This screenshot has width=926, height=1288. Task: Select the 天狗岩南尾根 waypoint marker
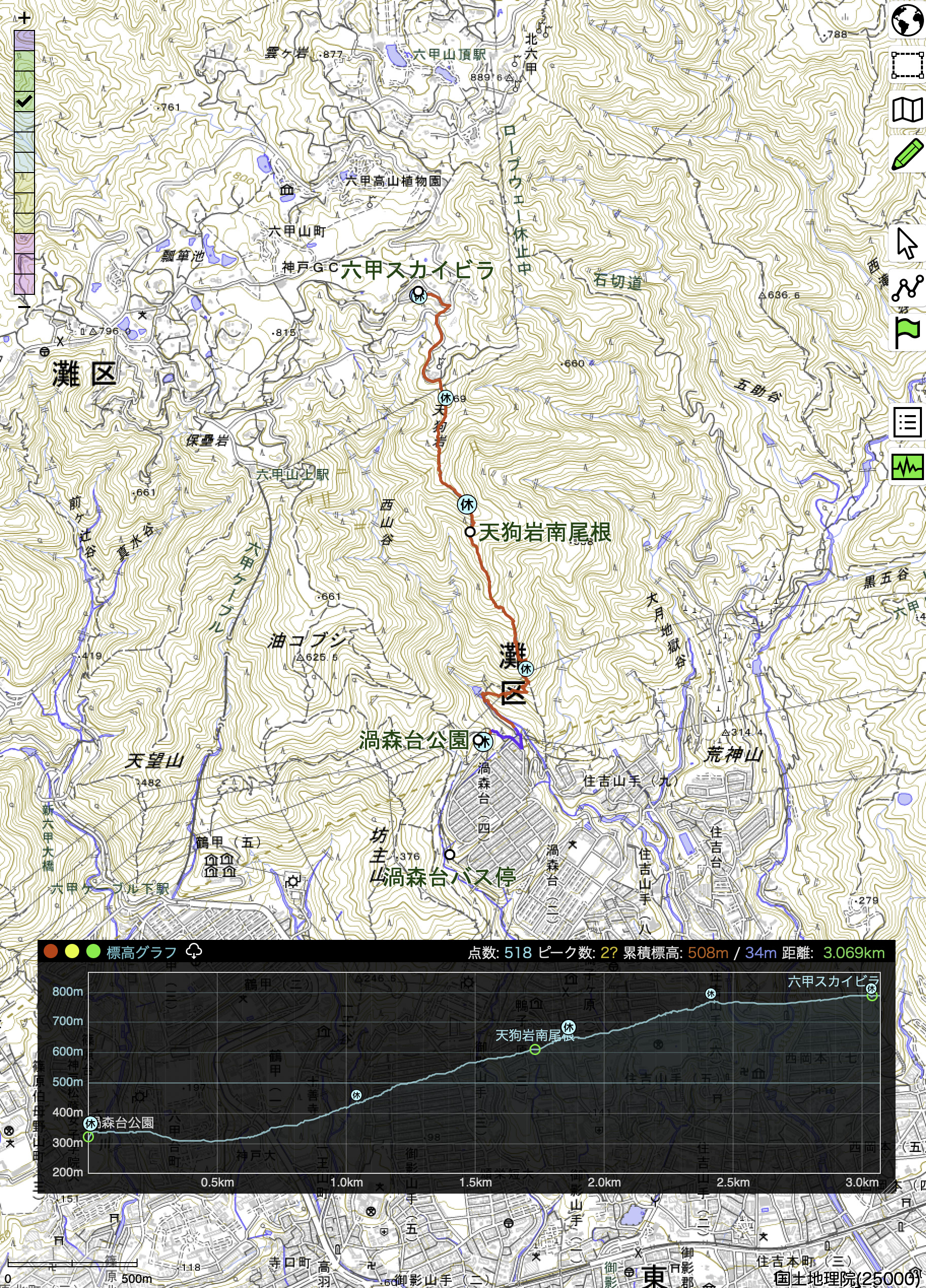pyautogui.click(x=470, y=532)
